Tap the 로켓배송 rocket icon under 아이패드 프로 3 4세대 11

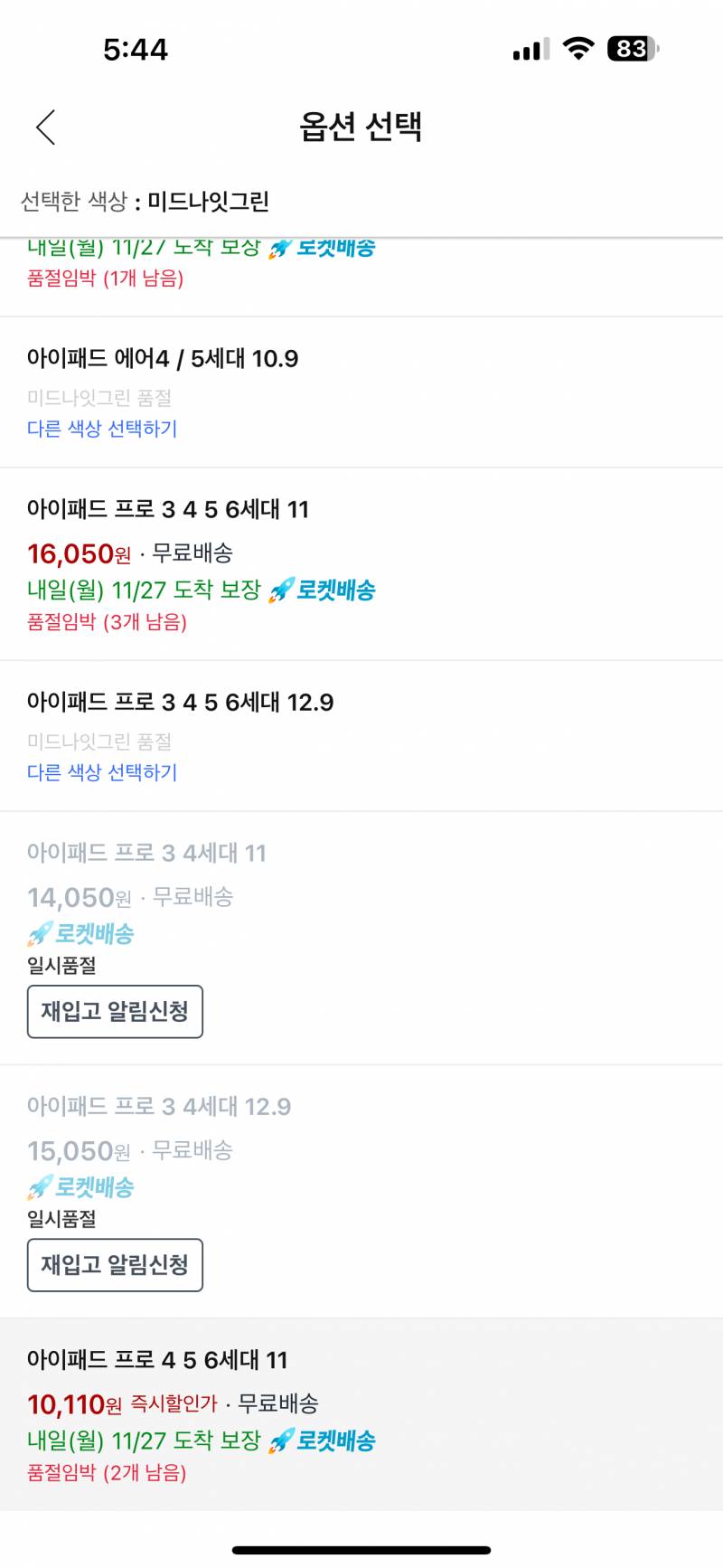click(41, 933)
